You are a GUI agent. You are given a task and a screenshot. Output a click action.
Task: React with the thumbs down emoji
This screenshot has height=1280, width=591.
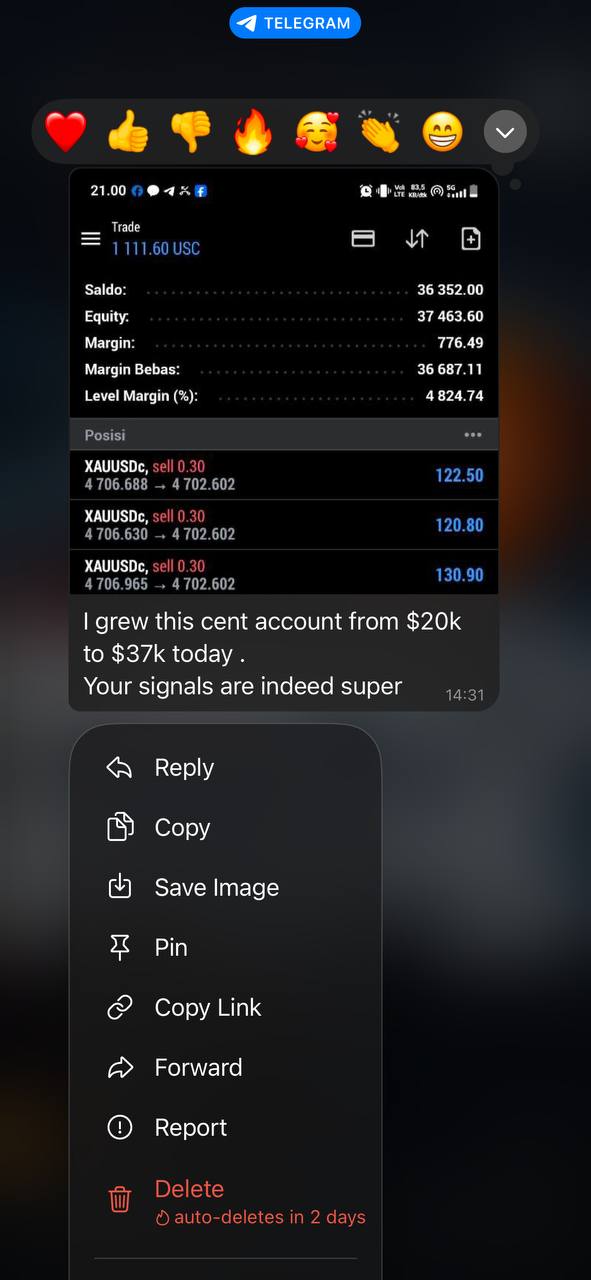[x=190, y=131]
